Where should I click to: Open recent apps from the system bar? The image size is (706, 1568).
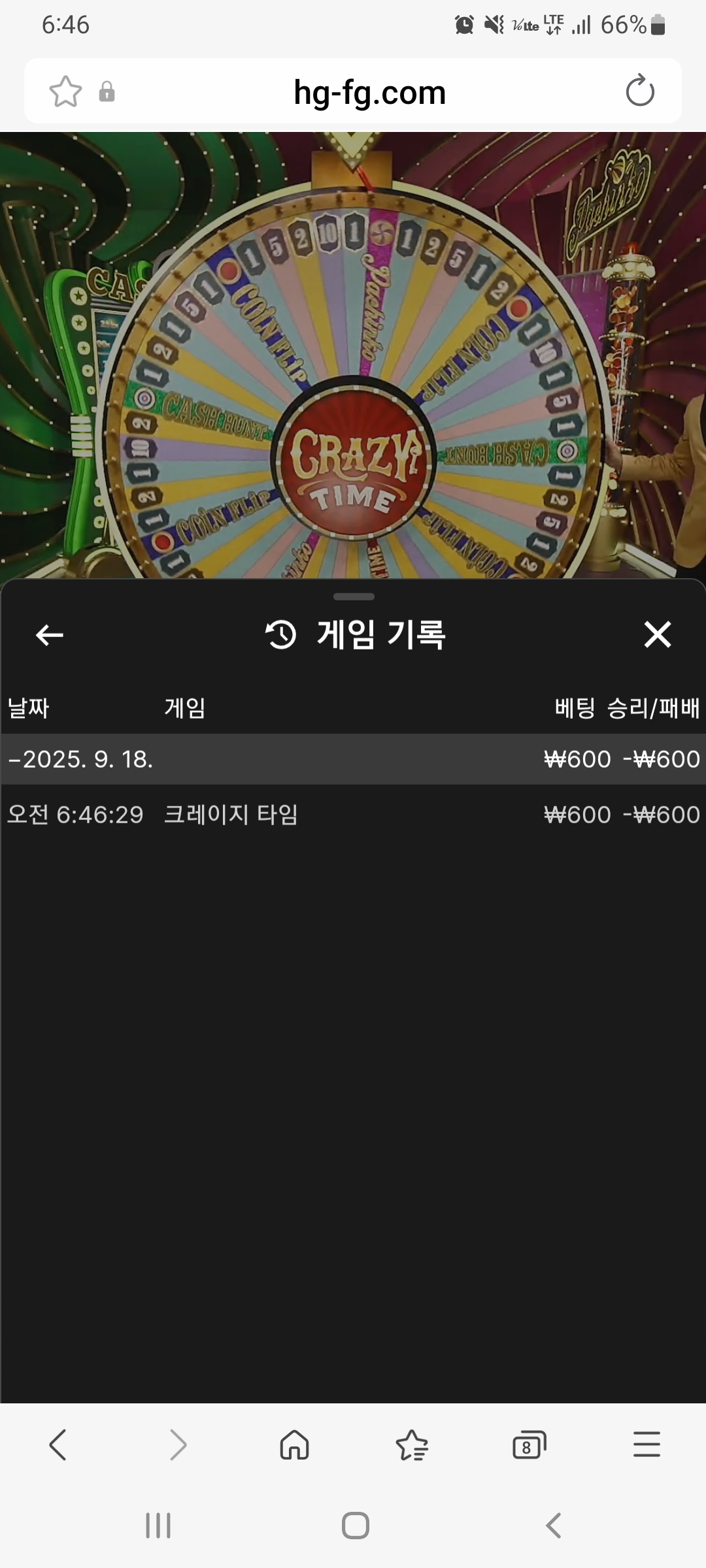[x=158, y=1526]
